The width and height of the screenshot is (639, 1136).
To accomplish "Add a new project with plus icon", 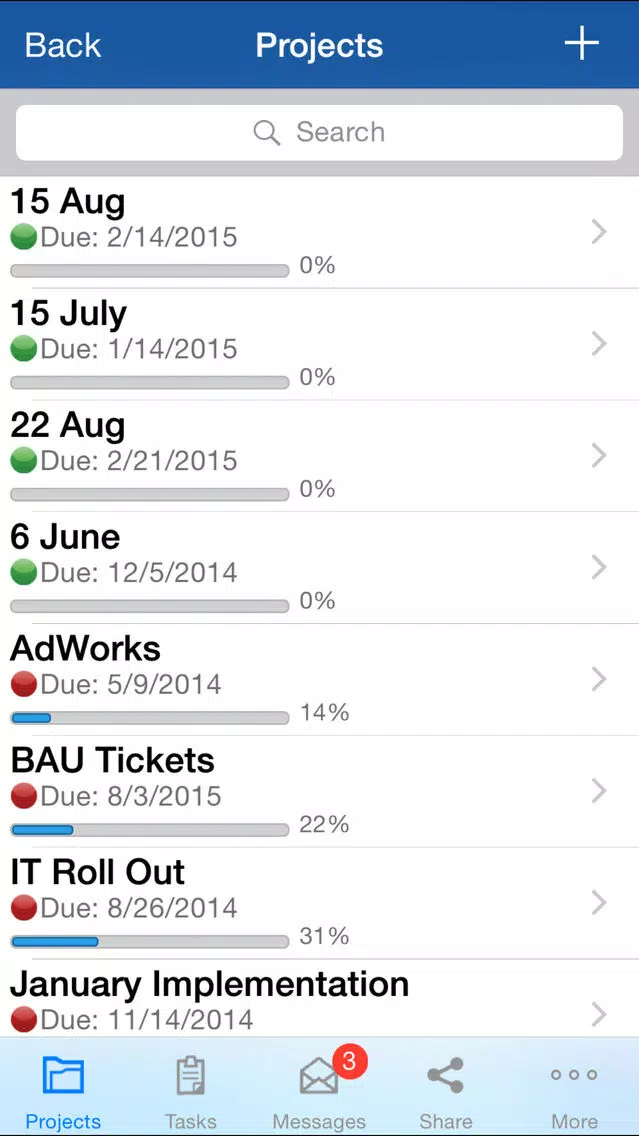I will point(581,44).
